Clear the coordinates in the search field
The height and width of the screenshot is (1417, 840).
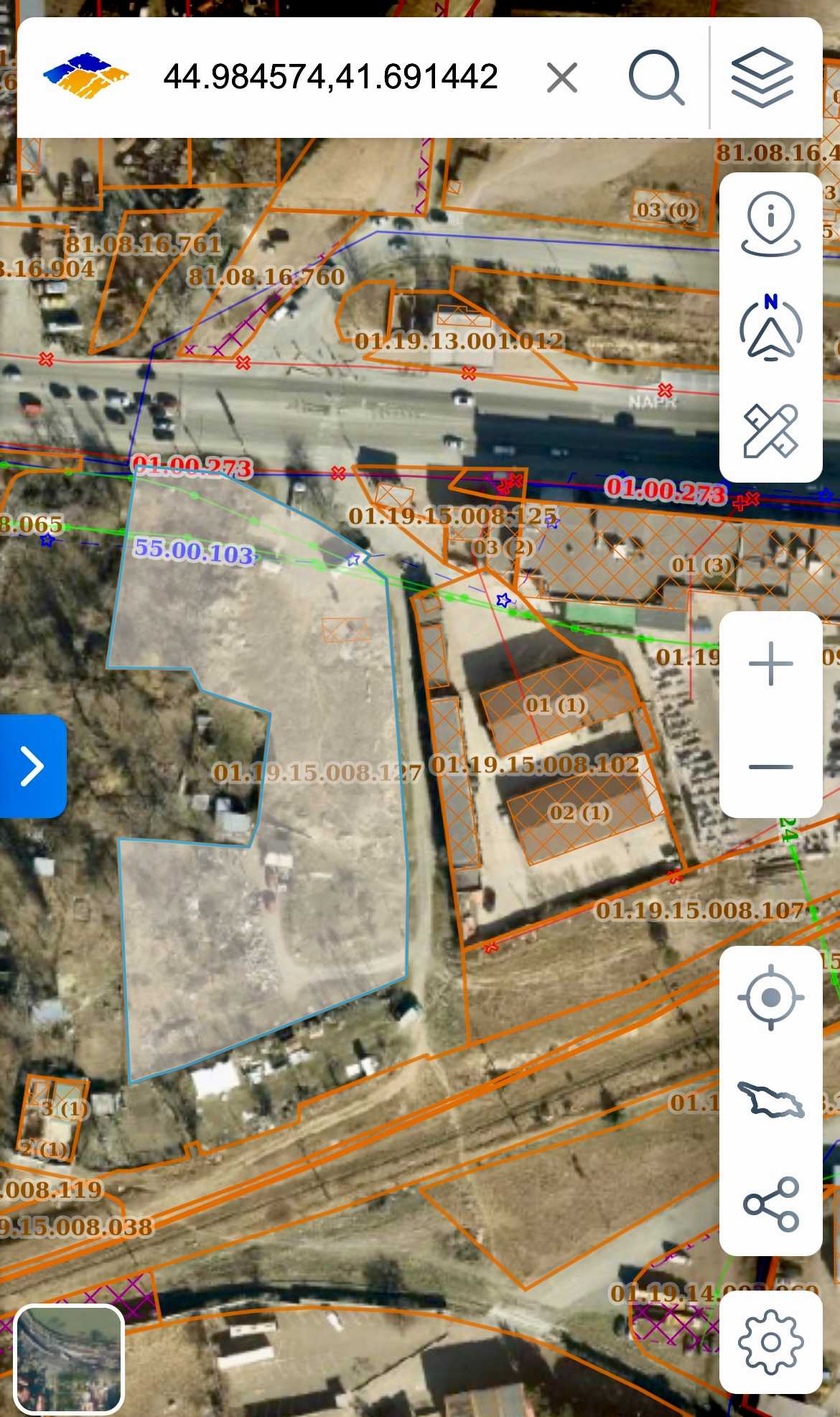tap(561, 78)
